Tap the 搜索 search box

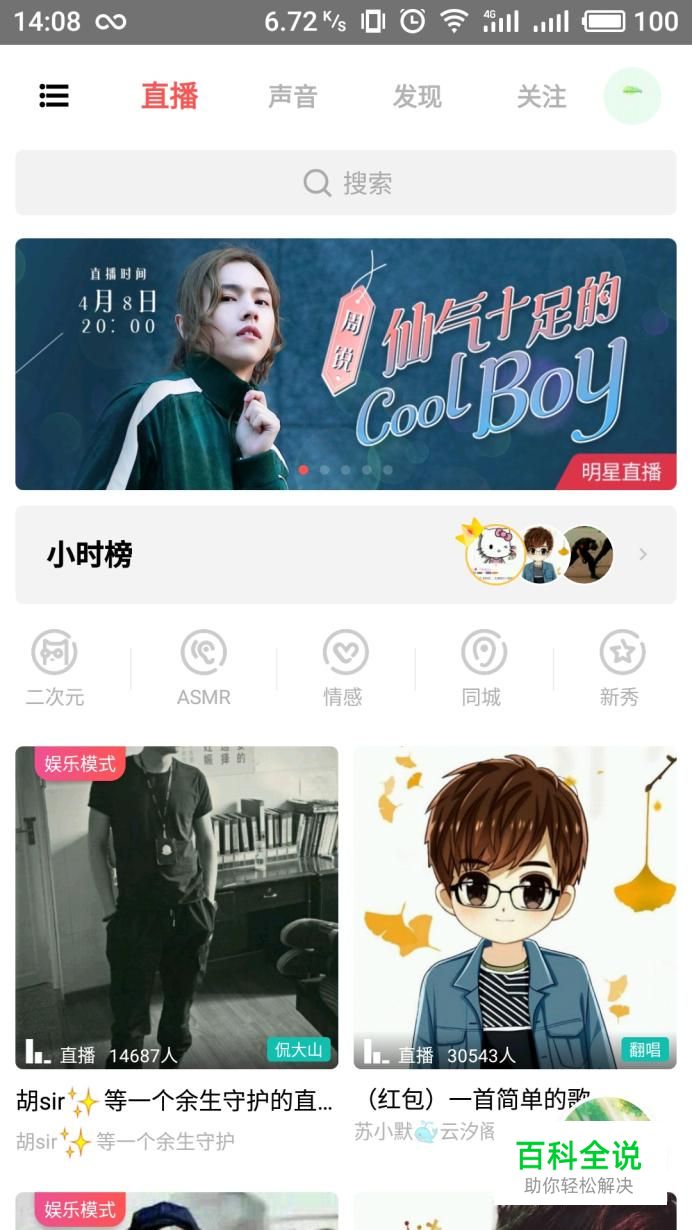[346, 183]
